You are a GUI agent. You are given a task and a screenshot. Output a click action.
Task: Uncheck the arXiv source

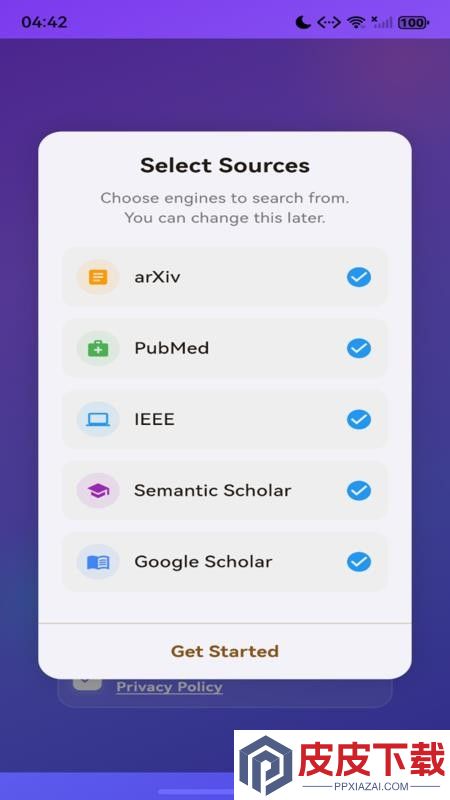pos(359,277)
